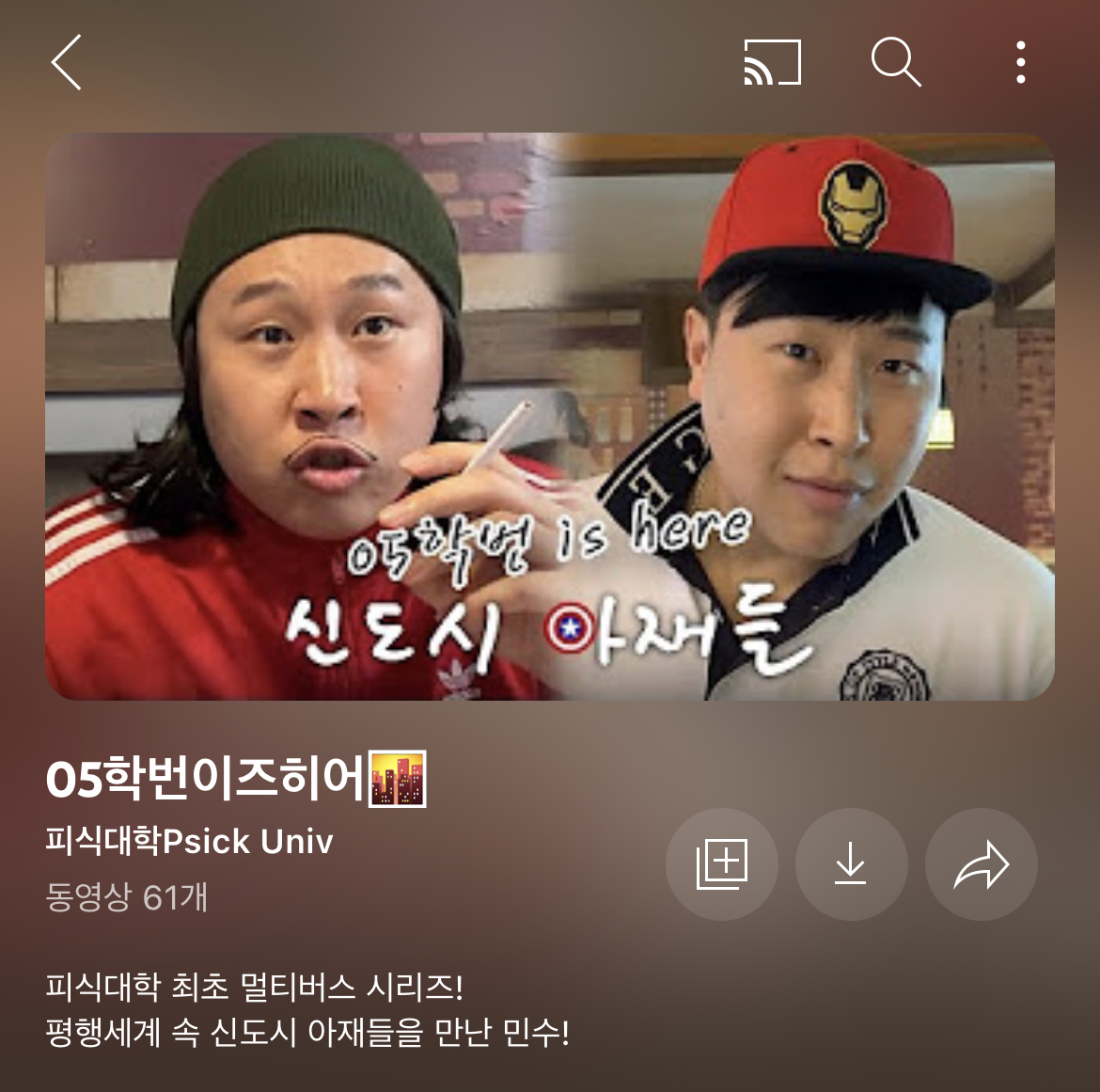Open the 05학번이즈히어 playlist thumbnail
1100x1092 pixels.
[550, 417]
